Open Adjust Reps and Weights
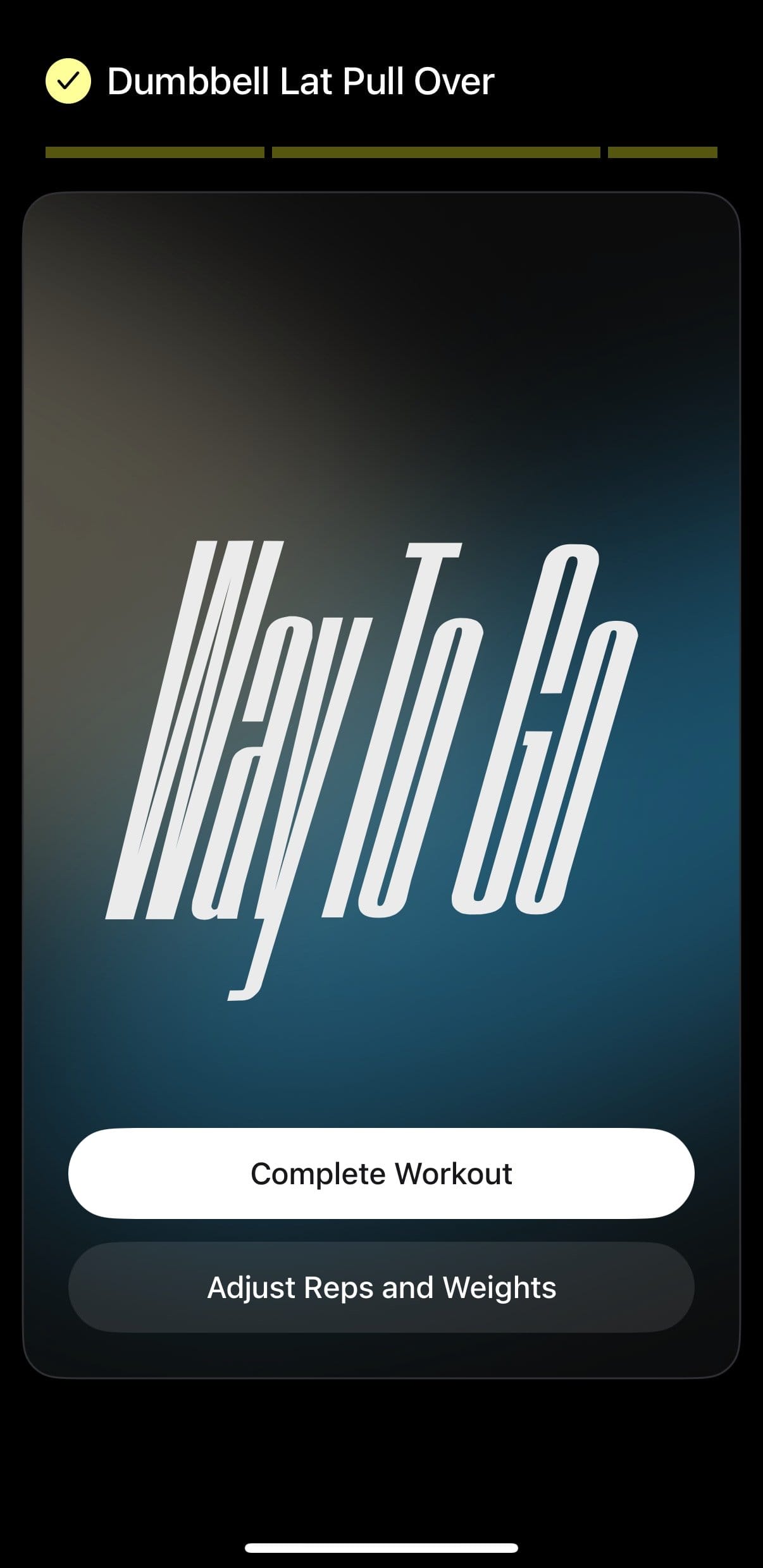The width and height of the screenshot is (763, 1568). coord(381,1288)
